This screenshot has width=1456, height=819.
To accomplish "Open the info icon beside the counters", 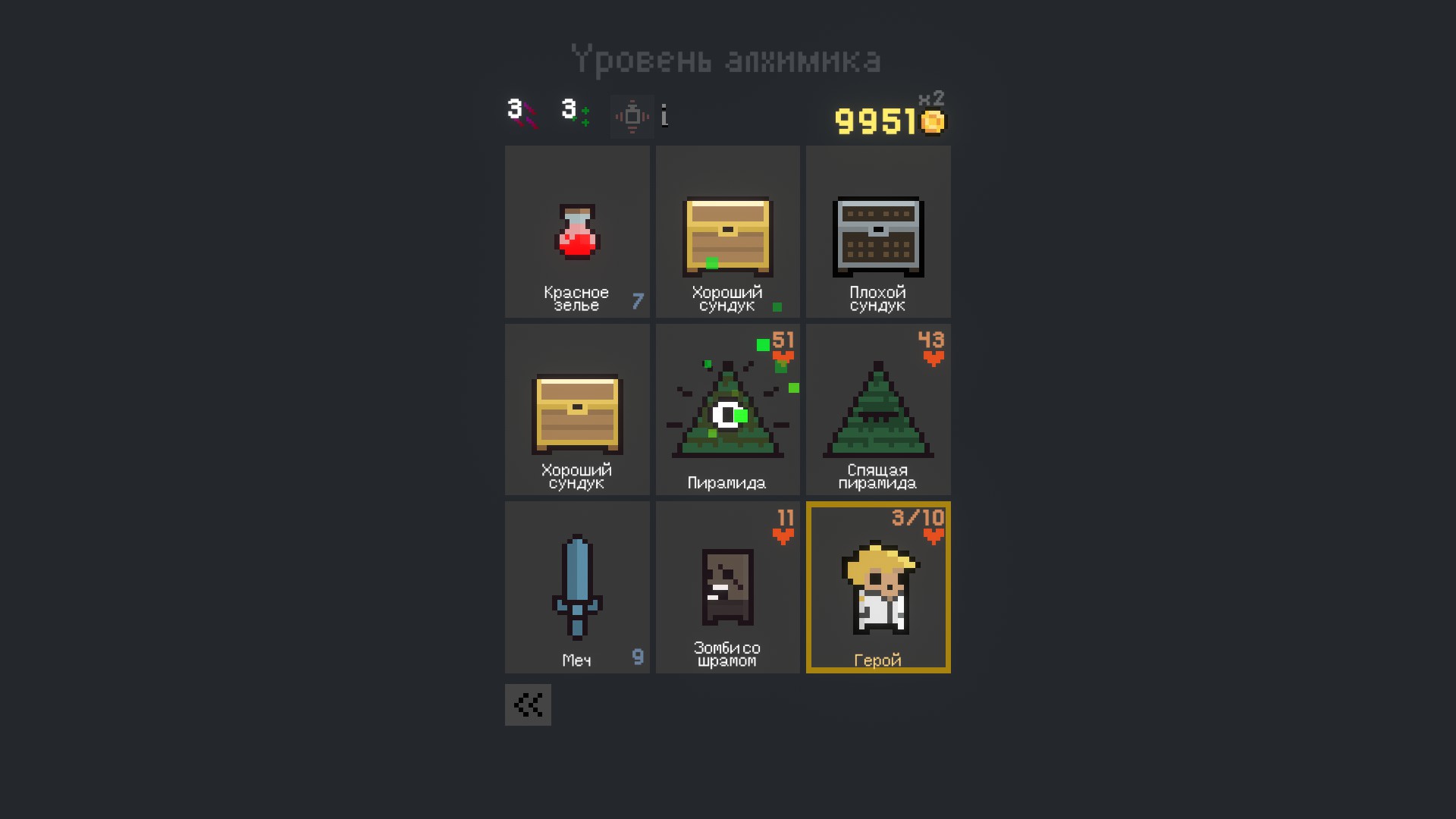I will [664, 116].
